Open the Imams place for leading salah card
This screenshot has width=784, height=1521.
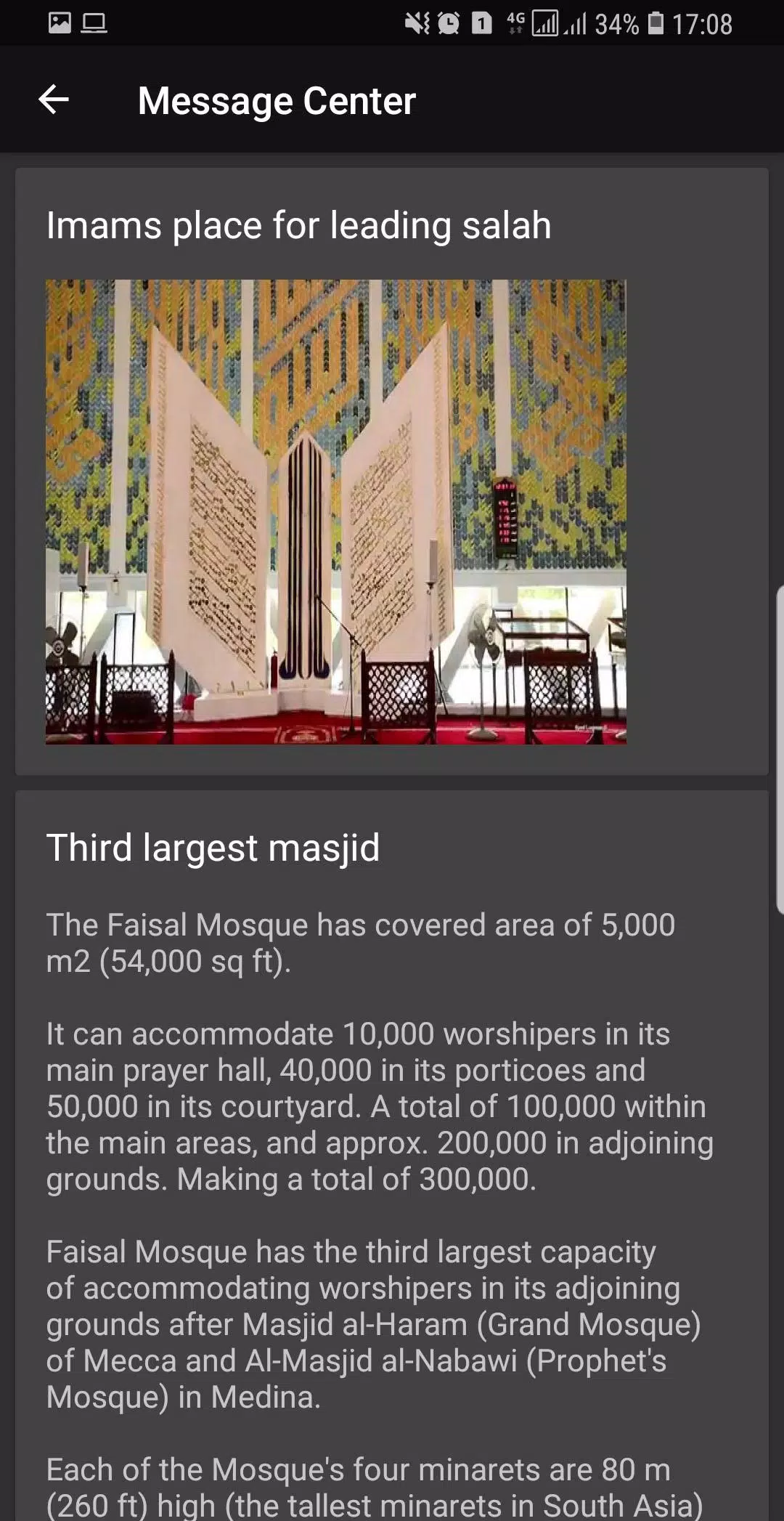[392, 471]
